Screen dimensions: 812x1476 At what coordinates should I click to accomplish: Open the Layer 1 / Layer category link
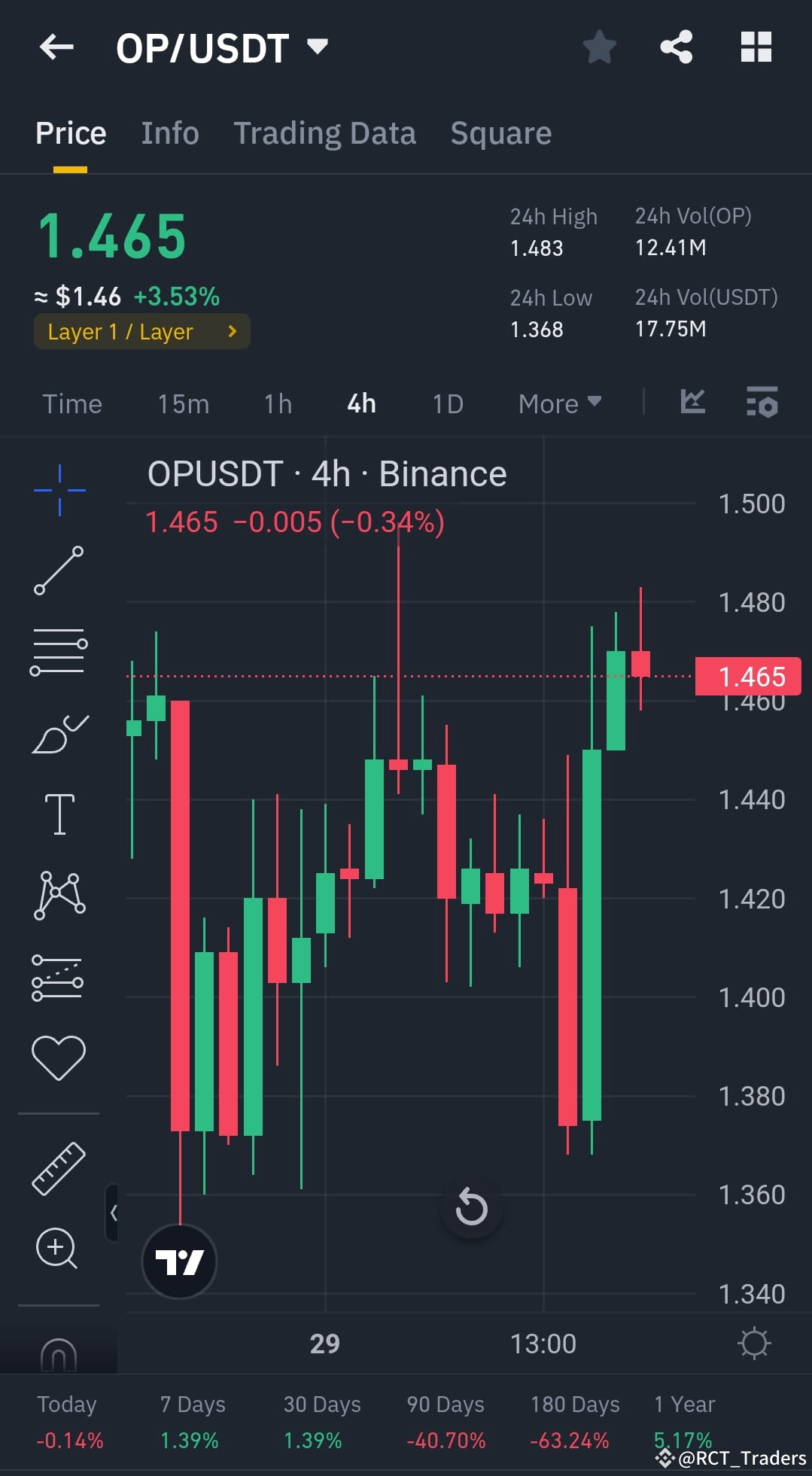click(141, 331)
